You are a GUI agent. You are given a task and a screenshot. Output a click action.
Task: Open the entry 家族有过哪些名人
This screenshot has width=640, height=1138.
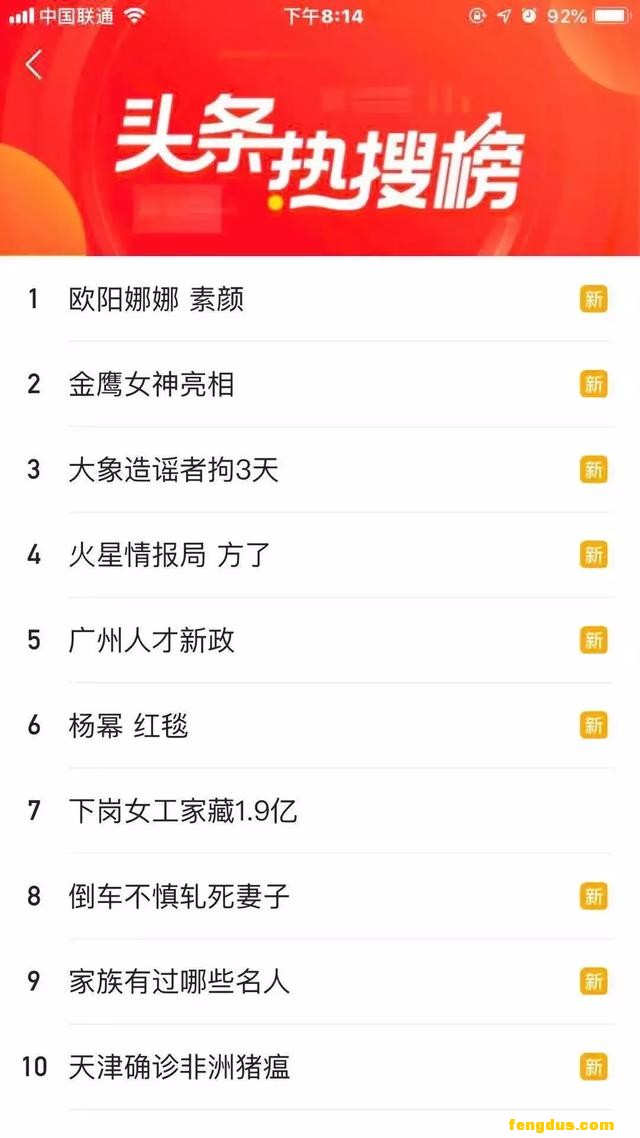click(x=179, y=982)
